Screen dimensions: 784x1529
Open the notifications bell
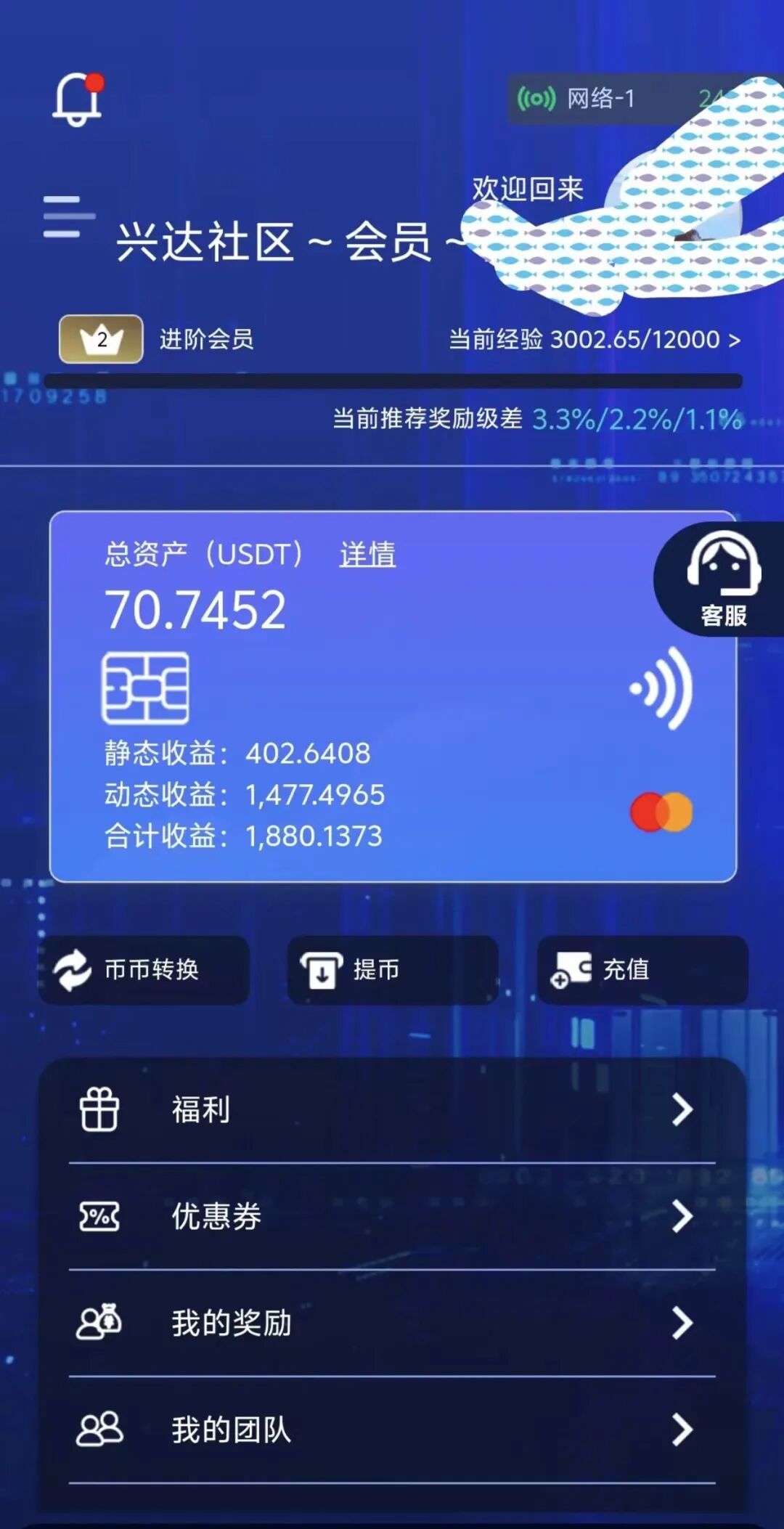click(77, 99)
